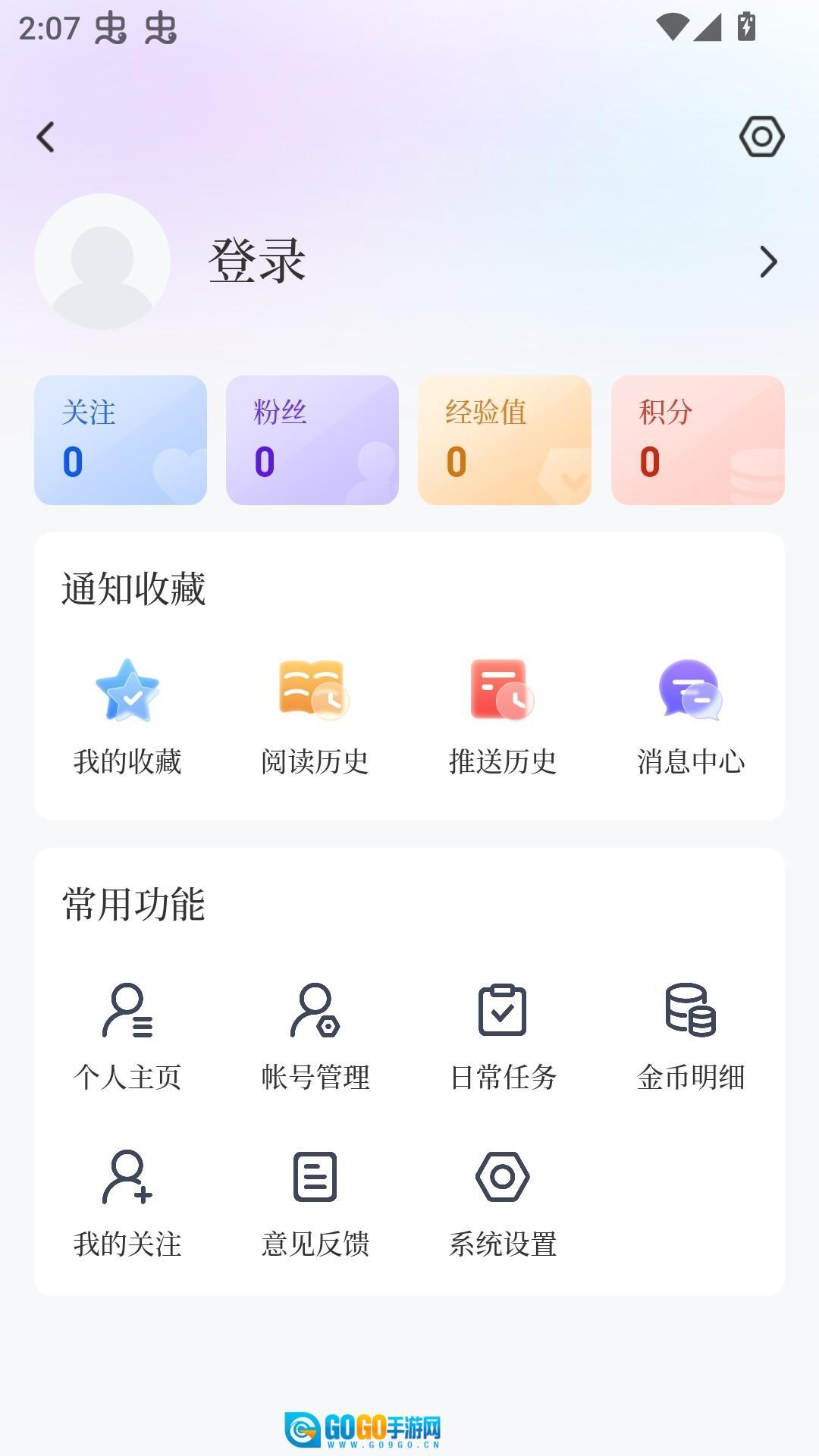The height and width of the screenshot is (1456, 819).
Task: Go to 个人主页 personal homepage
Action: [x=127, y=1035]
